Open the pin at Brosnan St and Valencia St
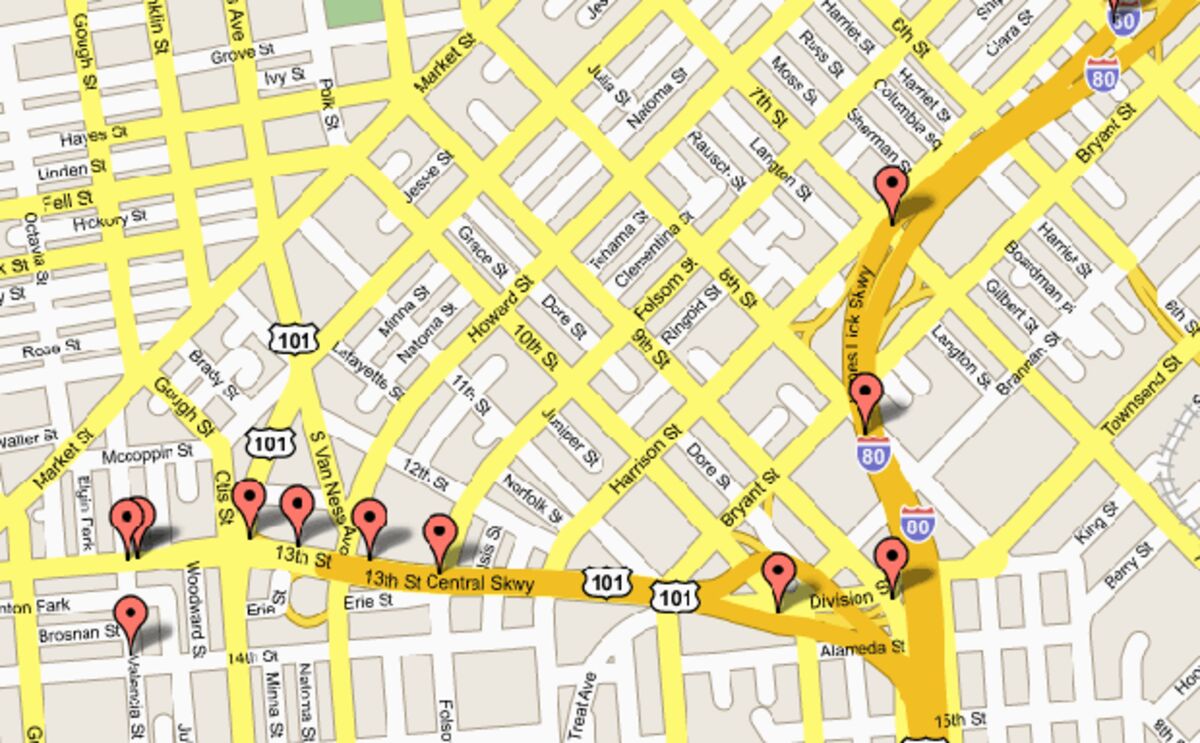This screenshot has width=1200, height=743. pyautogui.click(x=130, y=614)
